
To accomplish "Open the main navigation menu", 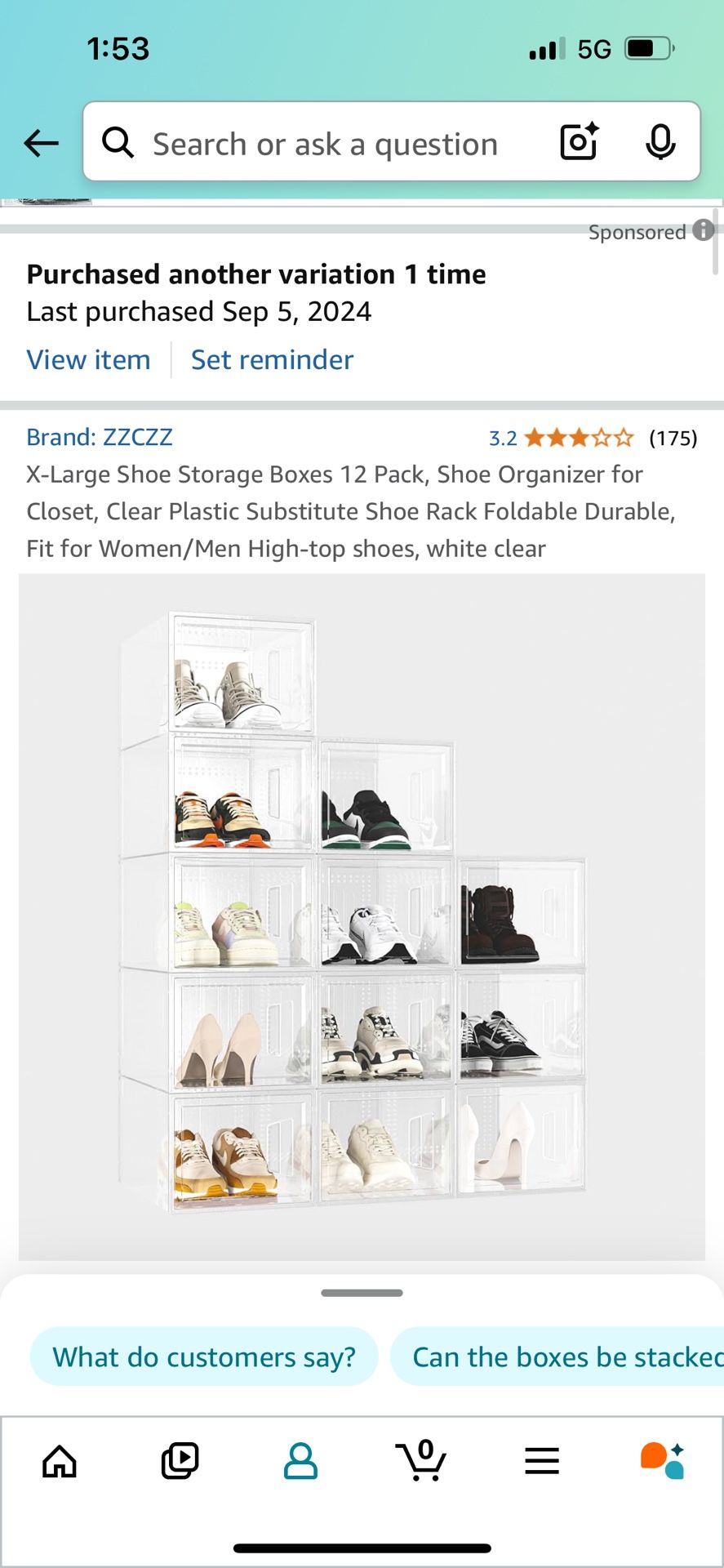I will 541,1462.
